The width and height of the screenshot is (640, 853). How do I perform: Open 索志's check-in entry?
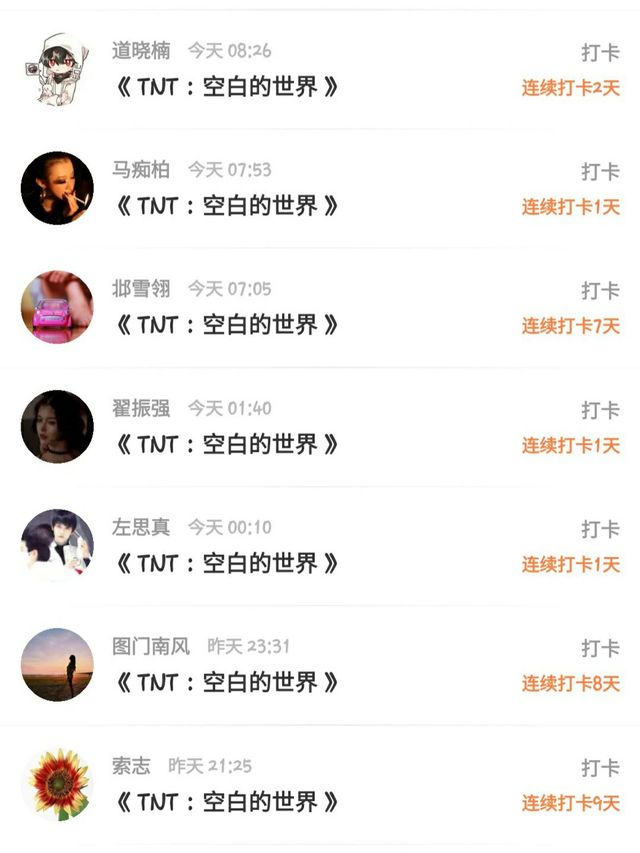[x=228, y=801]
